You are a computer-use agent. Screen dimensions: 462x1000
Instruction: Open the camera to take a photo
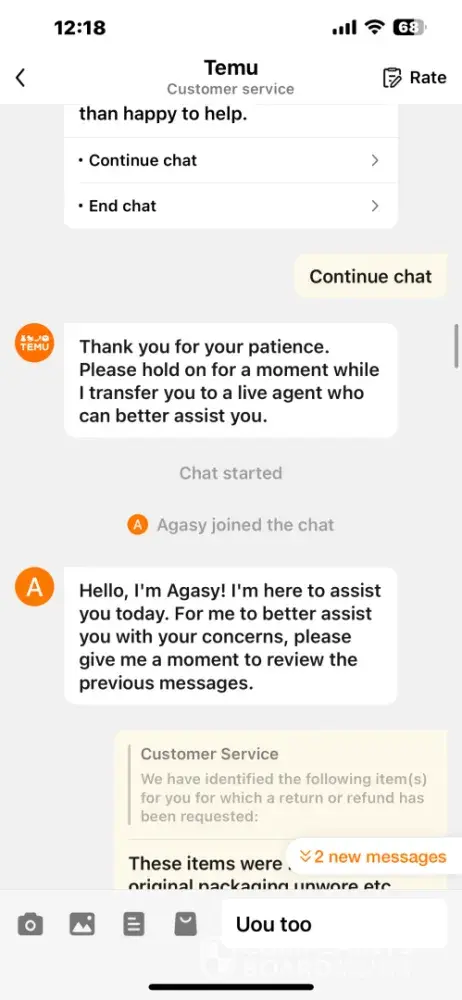click(30, 924)
